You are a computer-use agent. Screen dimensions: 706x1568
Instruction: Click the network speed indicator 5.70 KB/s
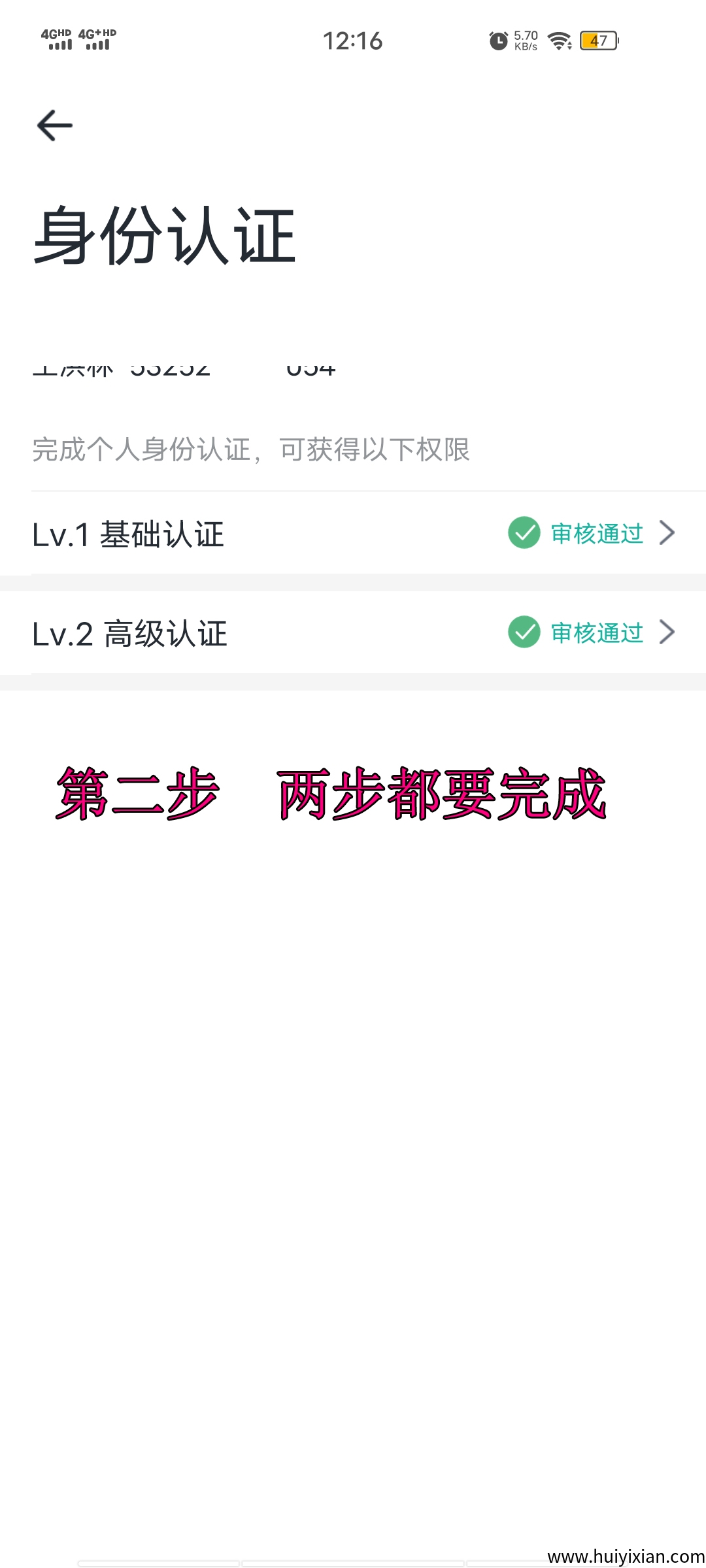(527, 41)
